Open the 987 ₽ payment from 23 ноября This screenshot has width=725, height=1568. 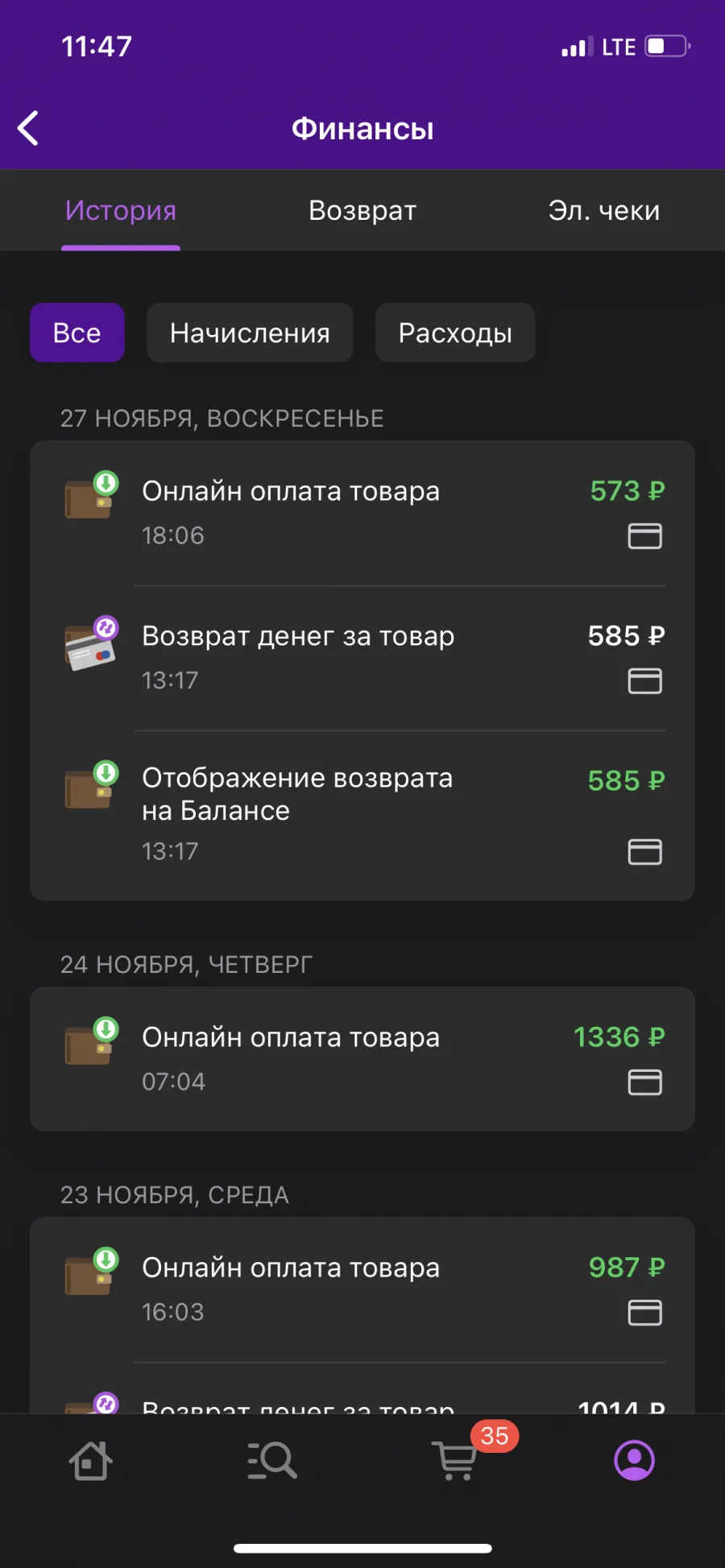362,1289
